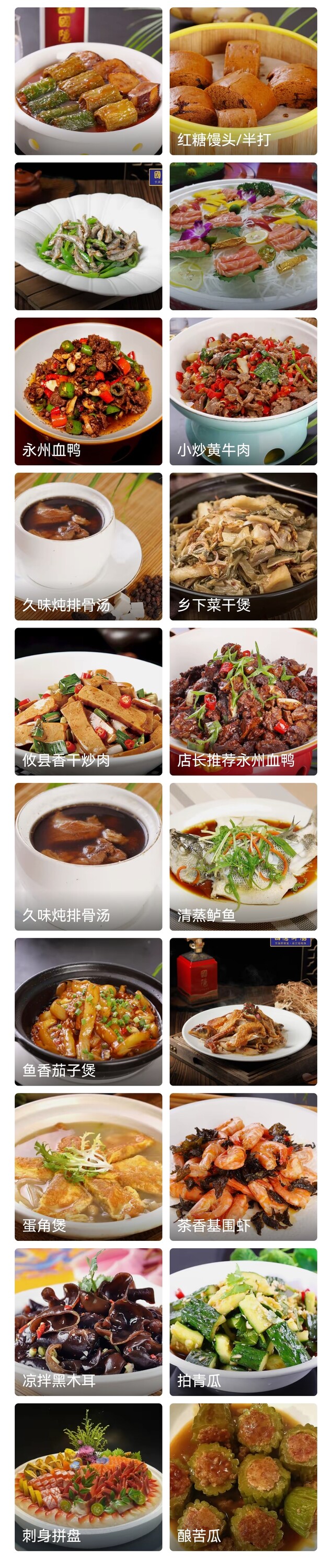The width and height of the screenshot is (332, 1568).
Task: Tap the 蛋角煲 dish photo
Action: (88, 1167)
